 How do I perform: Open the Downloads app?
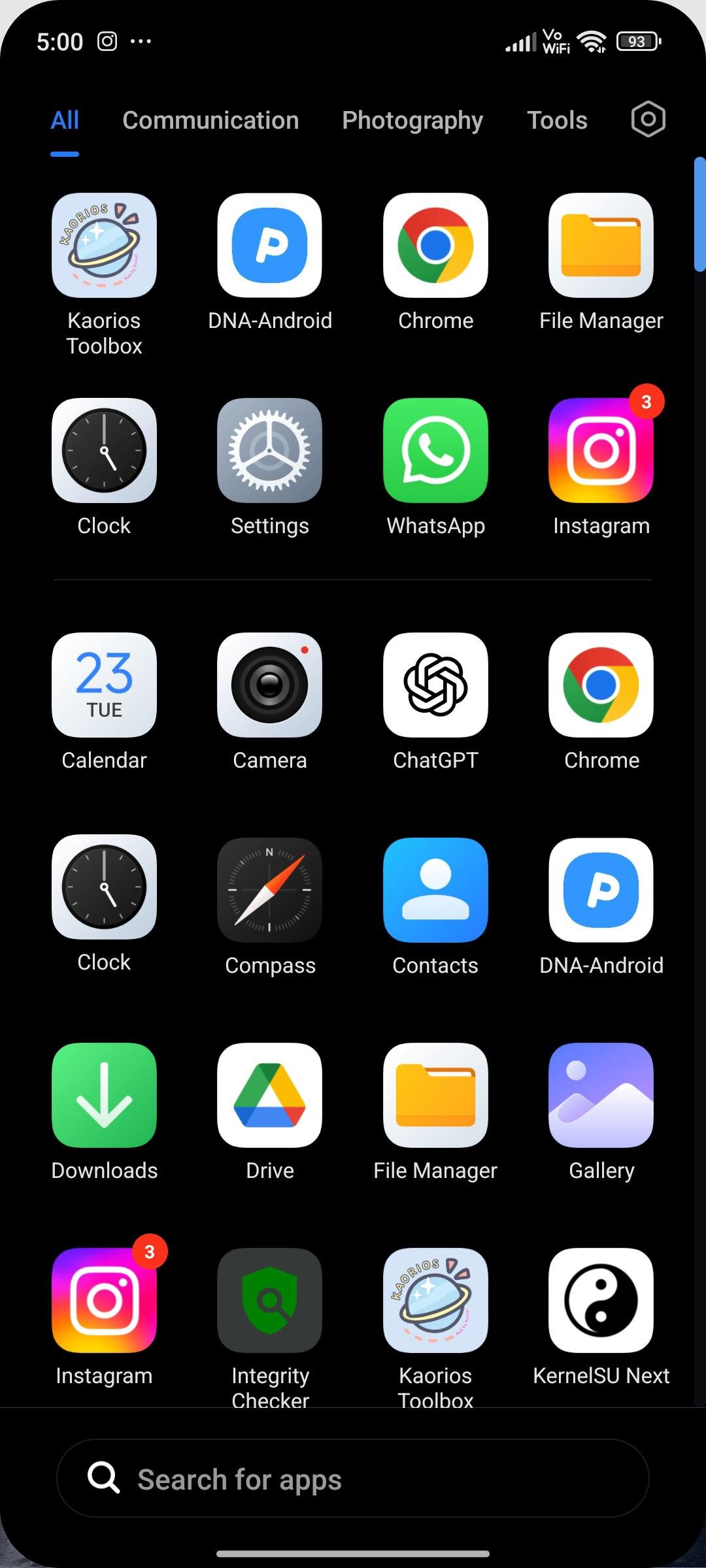click(x=104, y=1095)
